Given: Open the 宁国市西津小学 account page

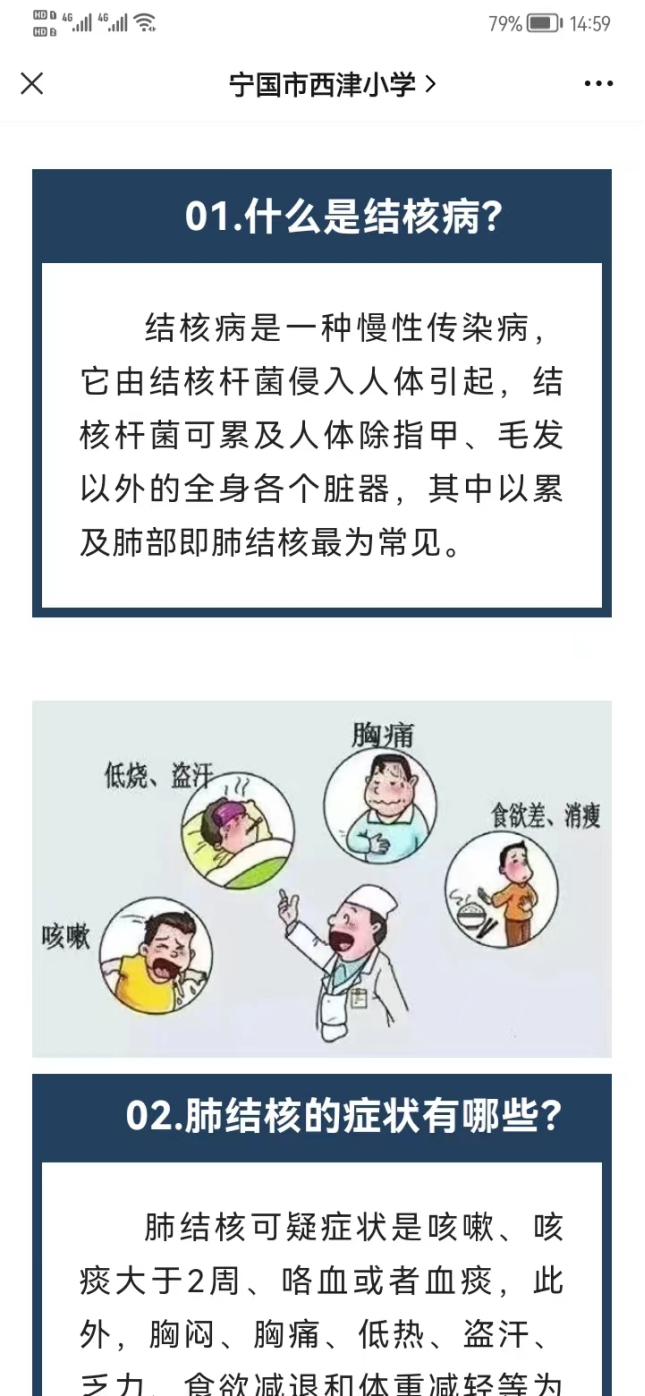Looking at the screenshot, I should 331,84.
